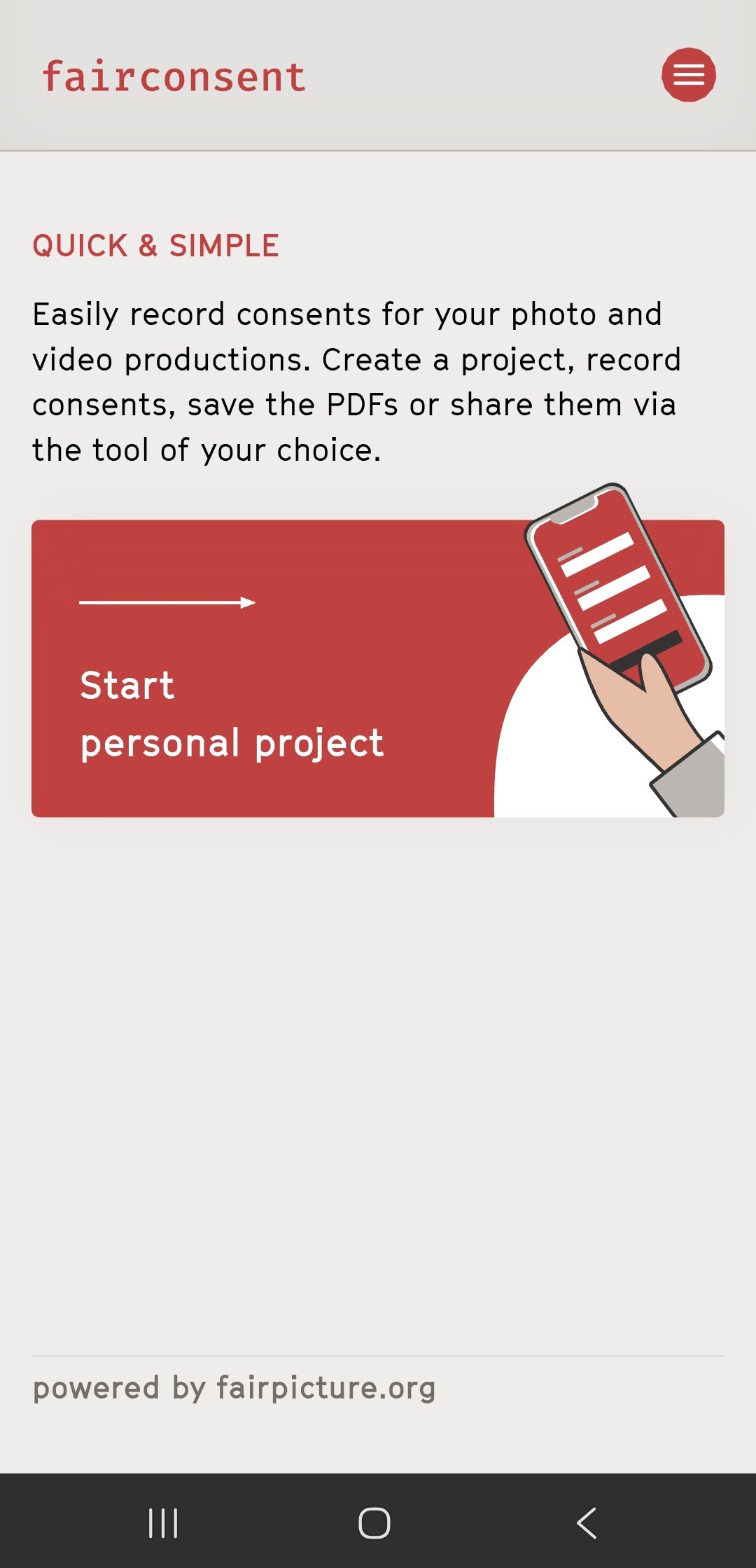The image size is (756, 1568).
Task: Start a personal project
Action: (x=378, y=668)
